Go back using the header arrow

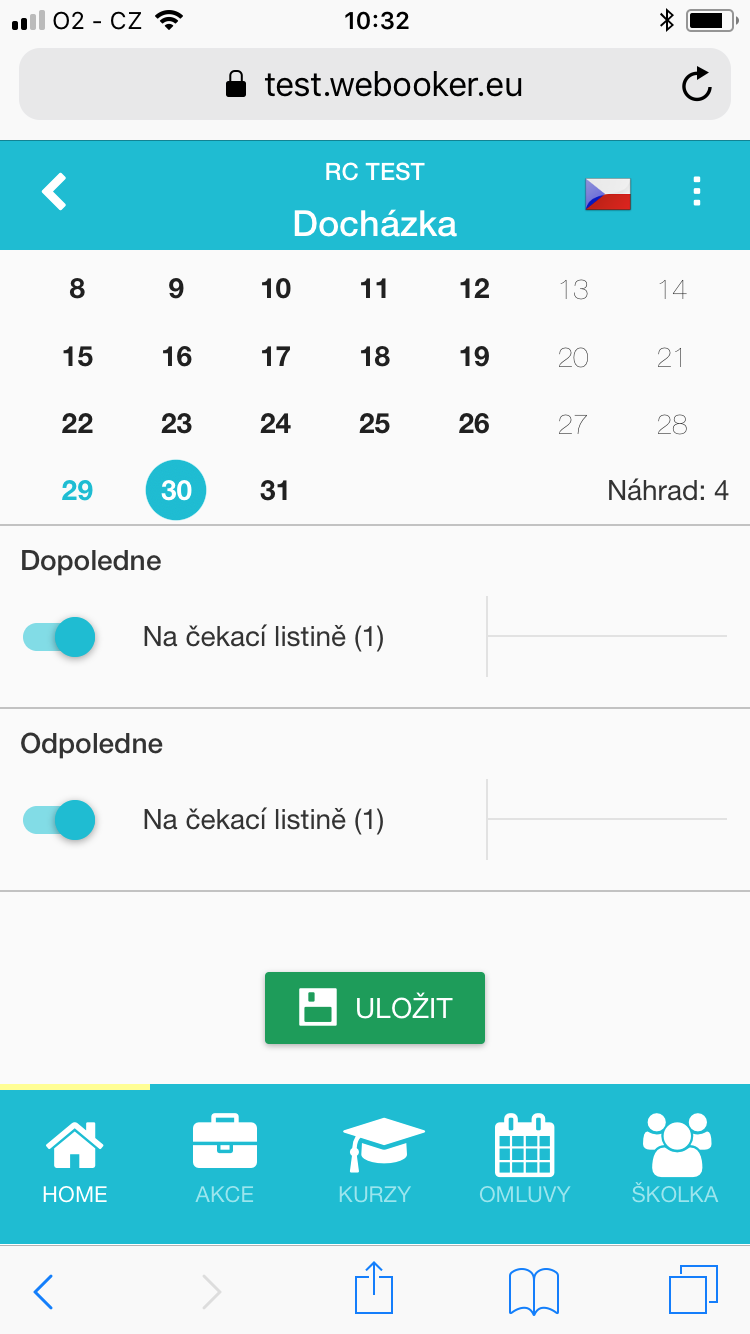(x=54, y=191)
